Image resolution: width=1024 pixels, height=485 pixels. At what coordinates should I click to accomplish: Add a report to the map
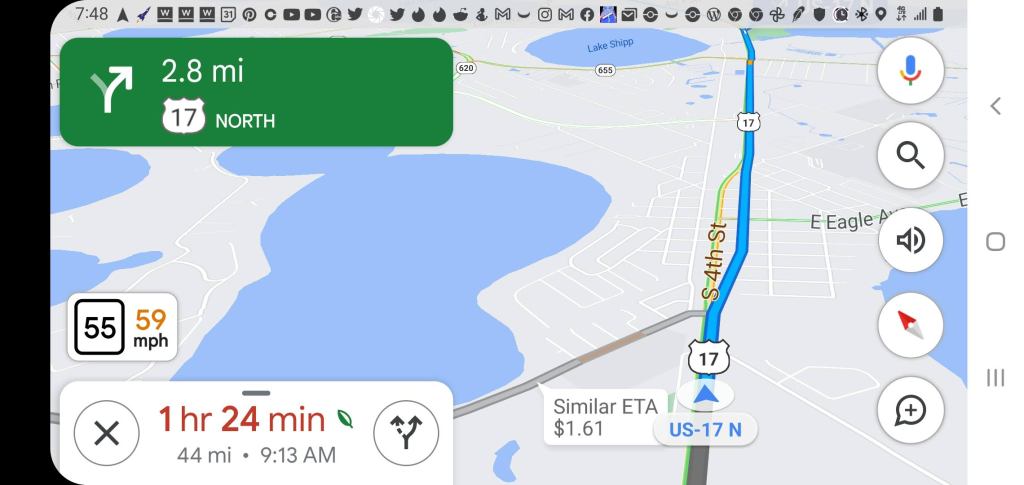click(910, 410)
